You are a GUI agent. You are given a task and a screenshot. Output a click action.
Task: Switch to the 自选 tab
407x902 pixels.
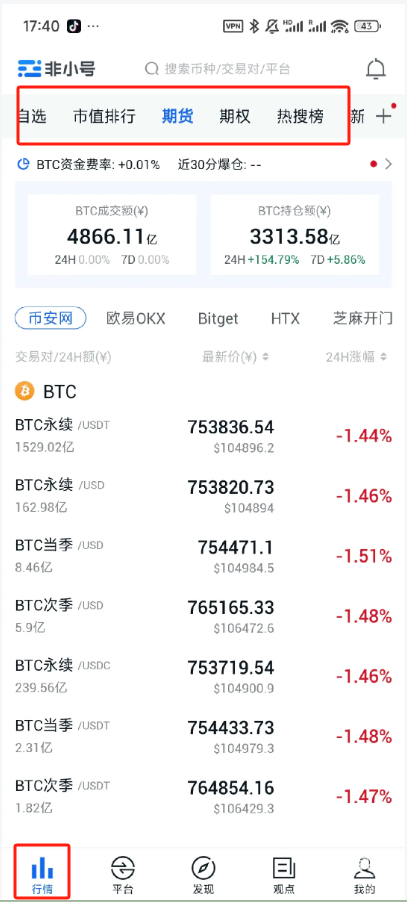click(x=32, y=116)
